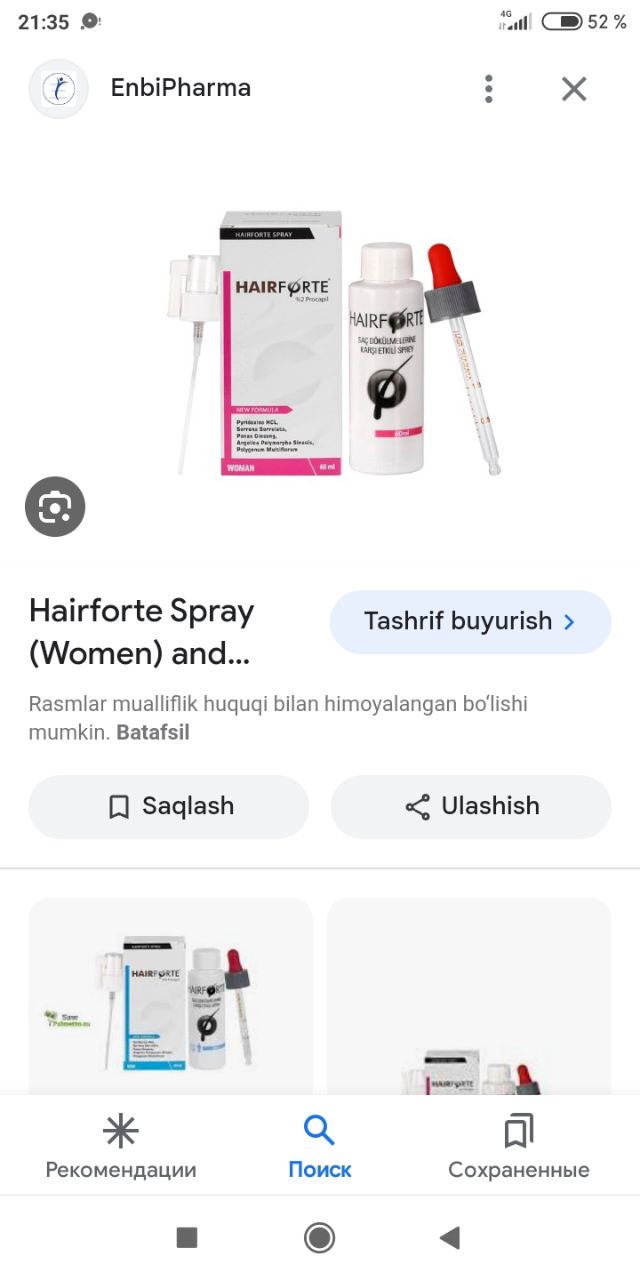This screenshot has height=1280, width=640.
Task: Save the image with Saqlash
Action: (x=169, y=806)
